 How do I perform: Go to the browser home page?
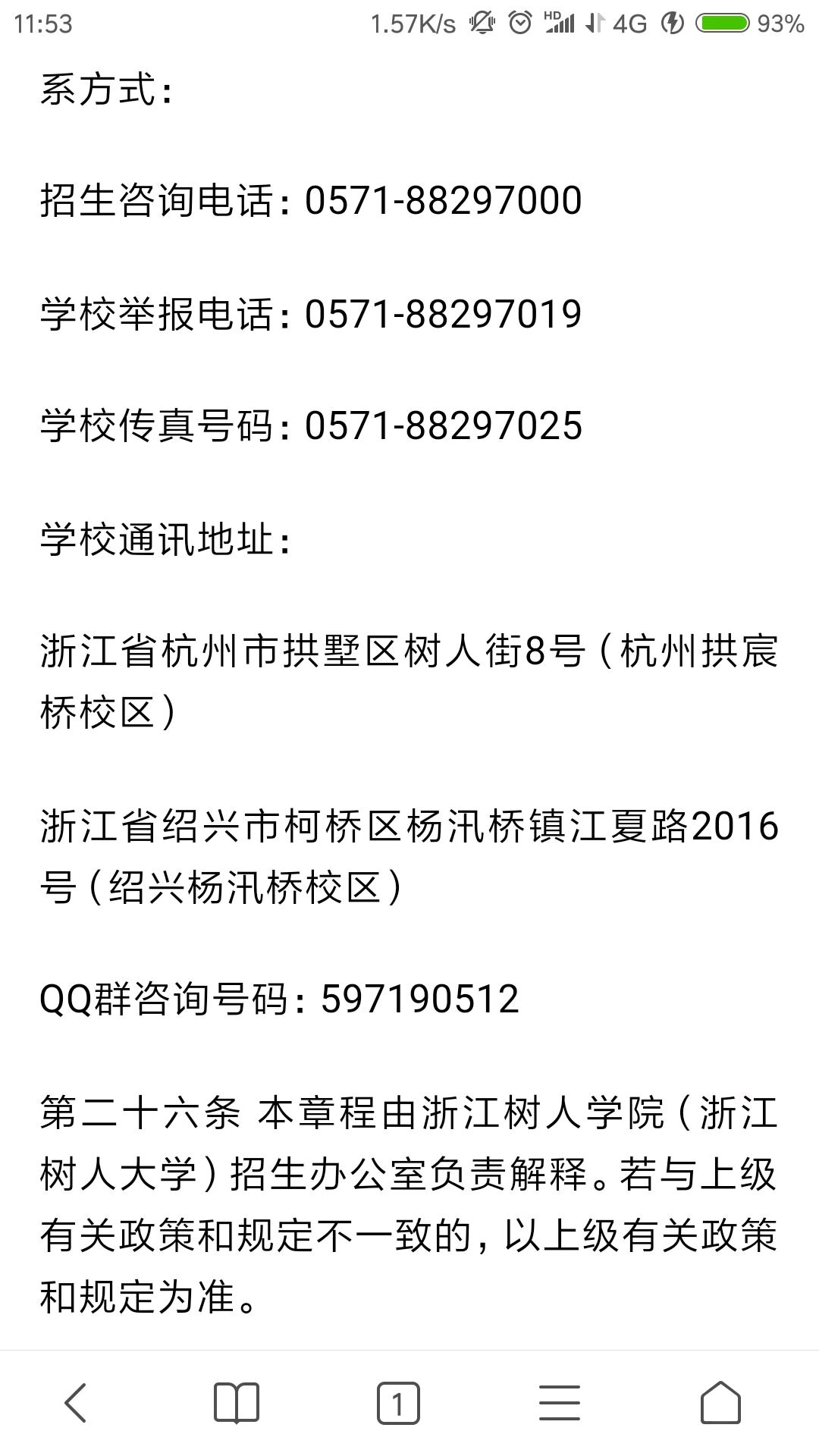[x=720, y=1402]
